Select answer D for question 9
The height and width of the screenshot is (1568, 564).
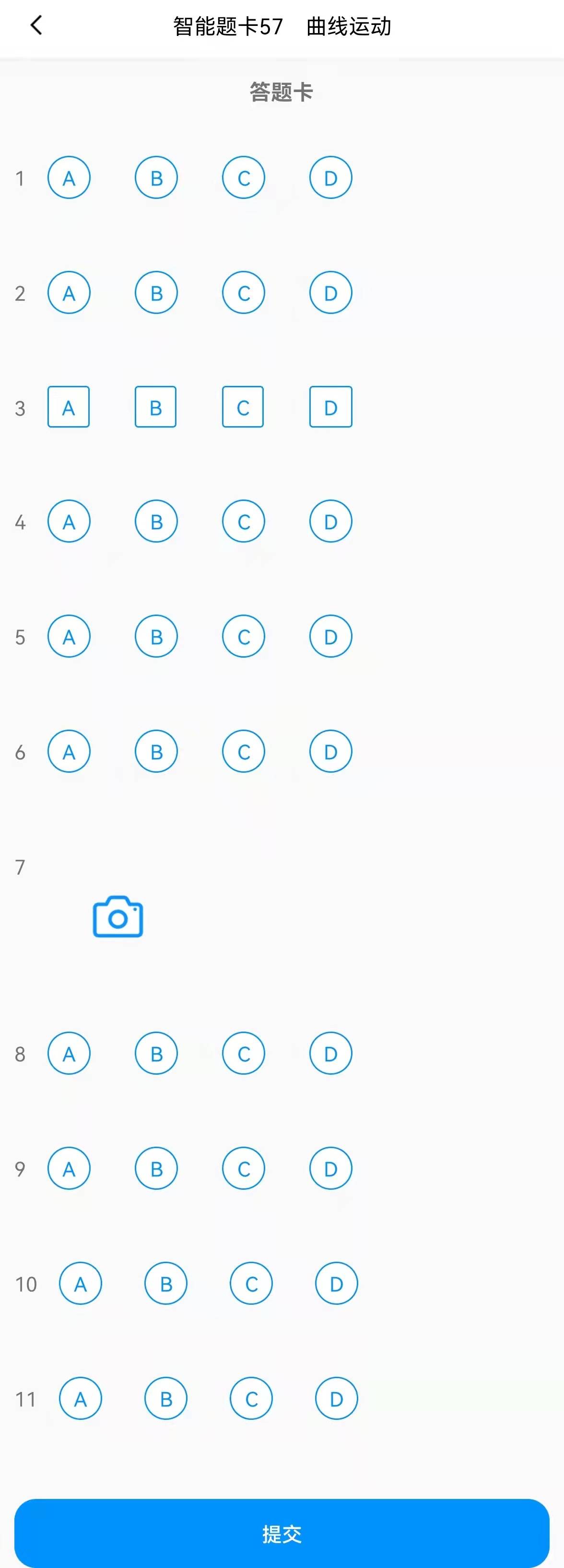pos(330,1169)
